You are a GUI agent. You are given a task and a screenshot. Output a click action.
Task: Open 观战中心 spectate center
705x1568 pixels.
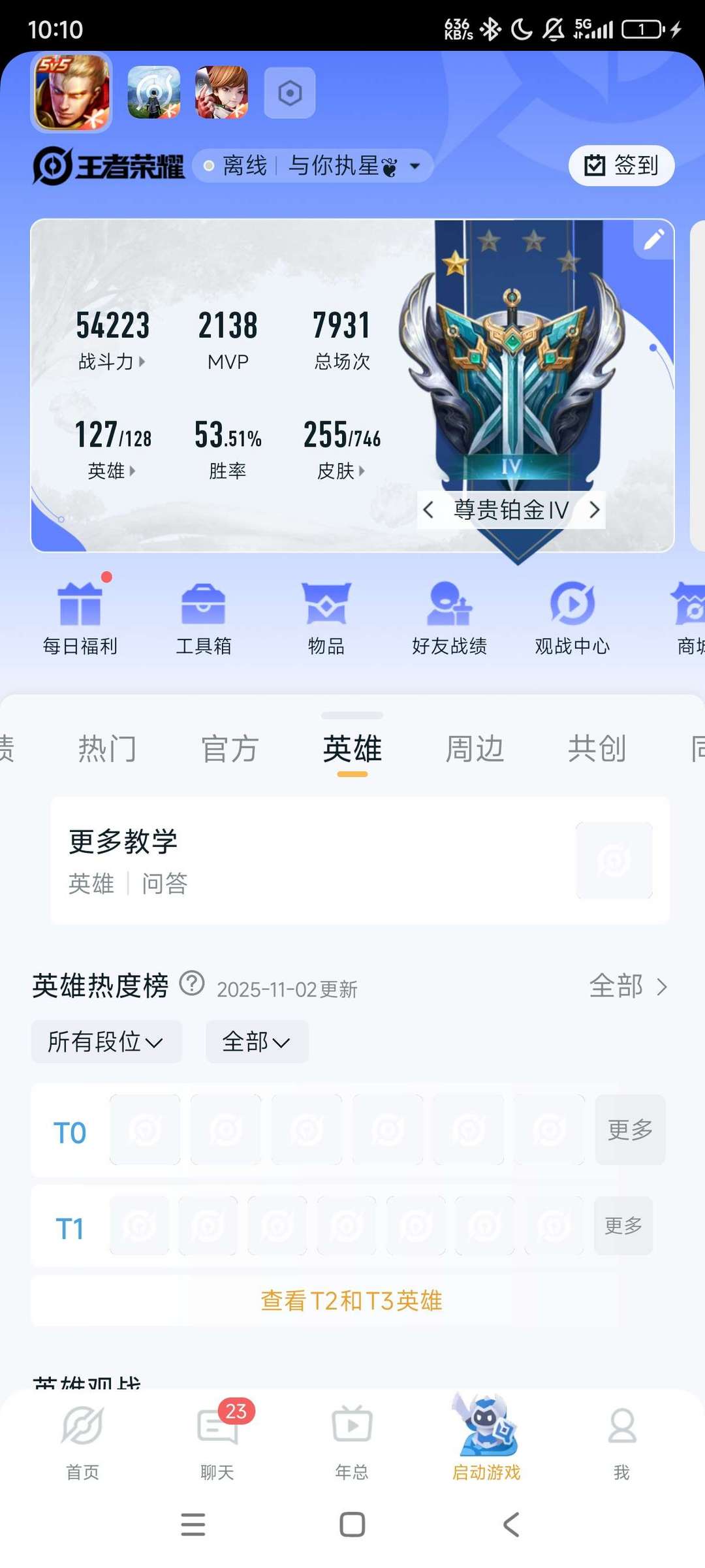click(572, 618)
